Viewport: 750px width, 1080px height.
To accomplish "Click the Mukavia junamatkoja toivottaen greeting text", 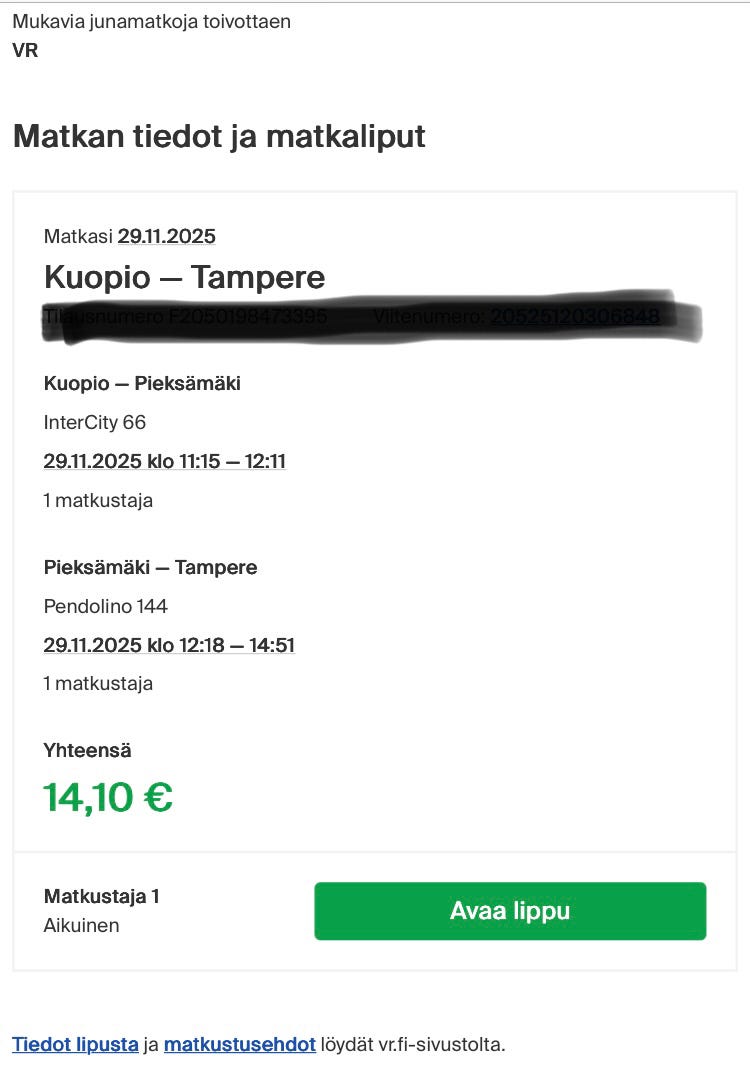I will [150, 20].
